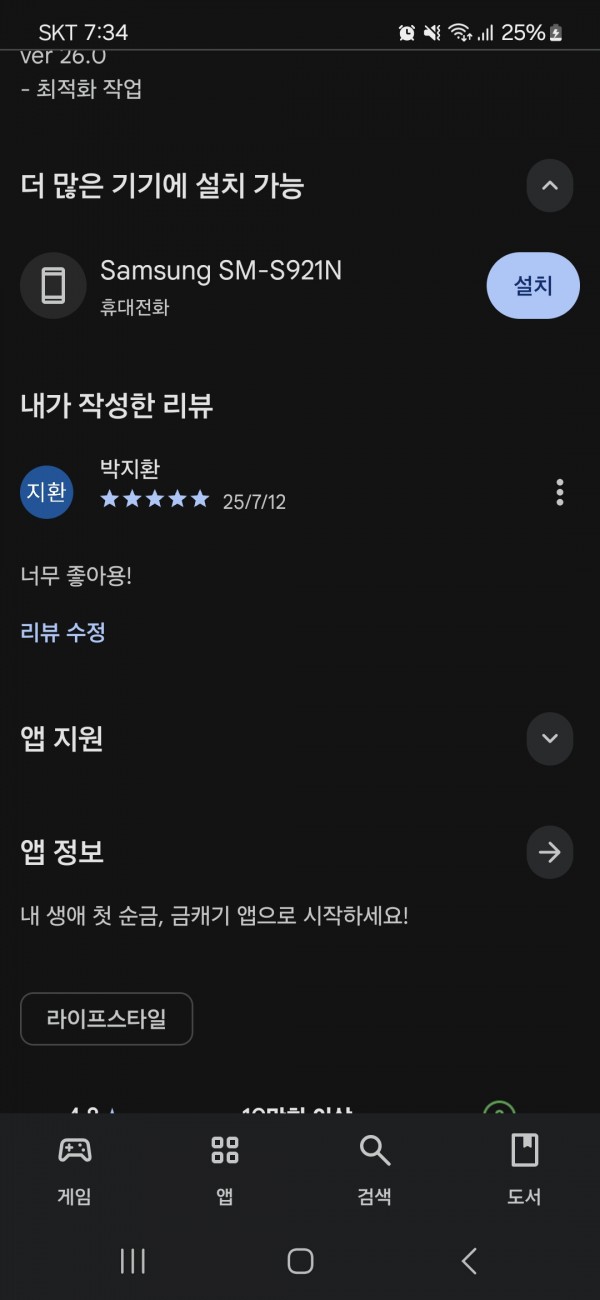600x1300 pixels.
Task: Open the 도서 tab
Action: click(525, 1170)
